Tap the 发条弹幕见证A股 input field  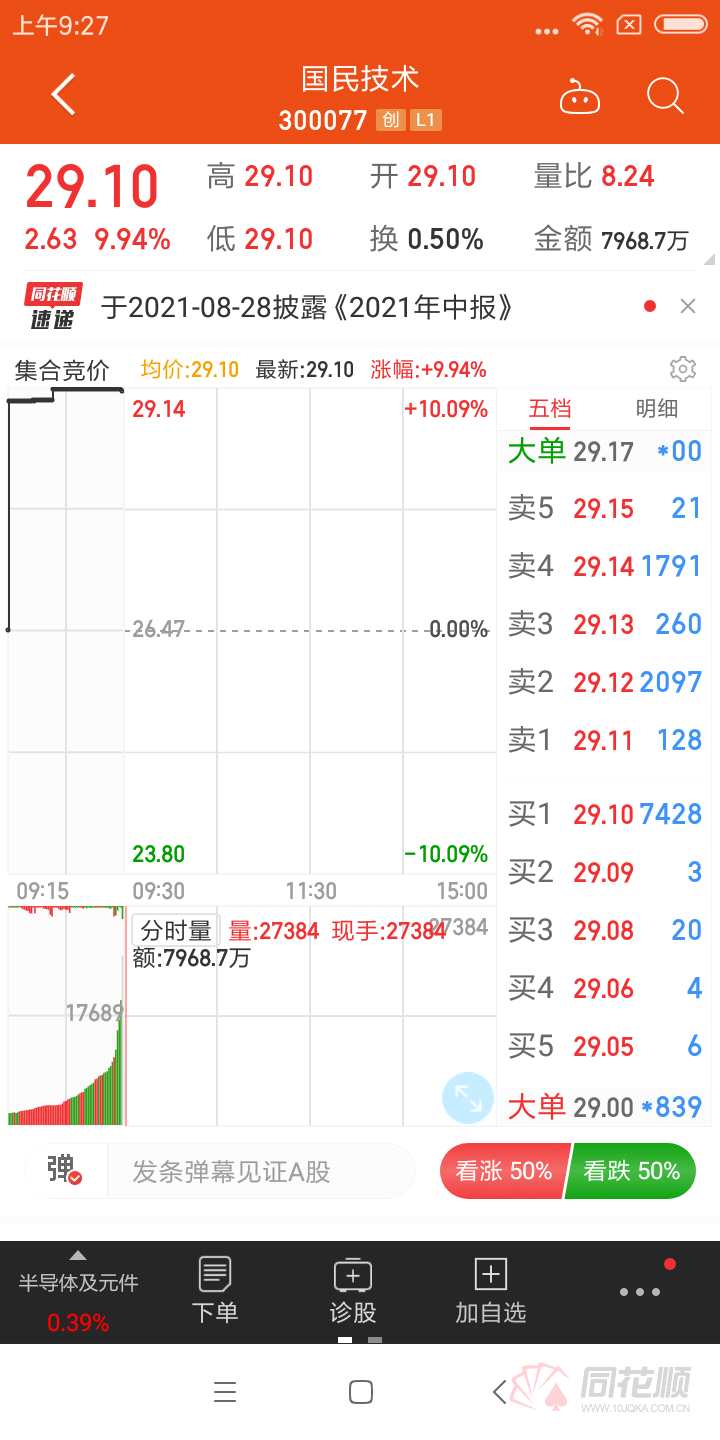pos(260,1171)
